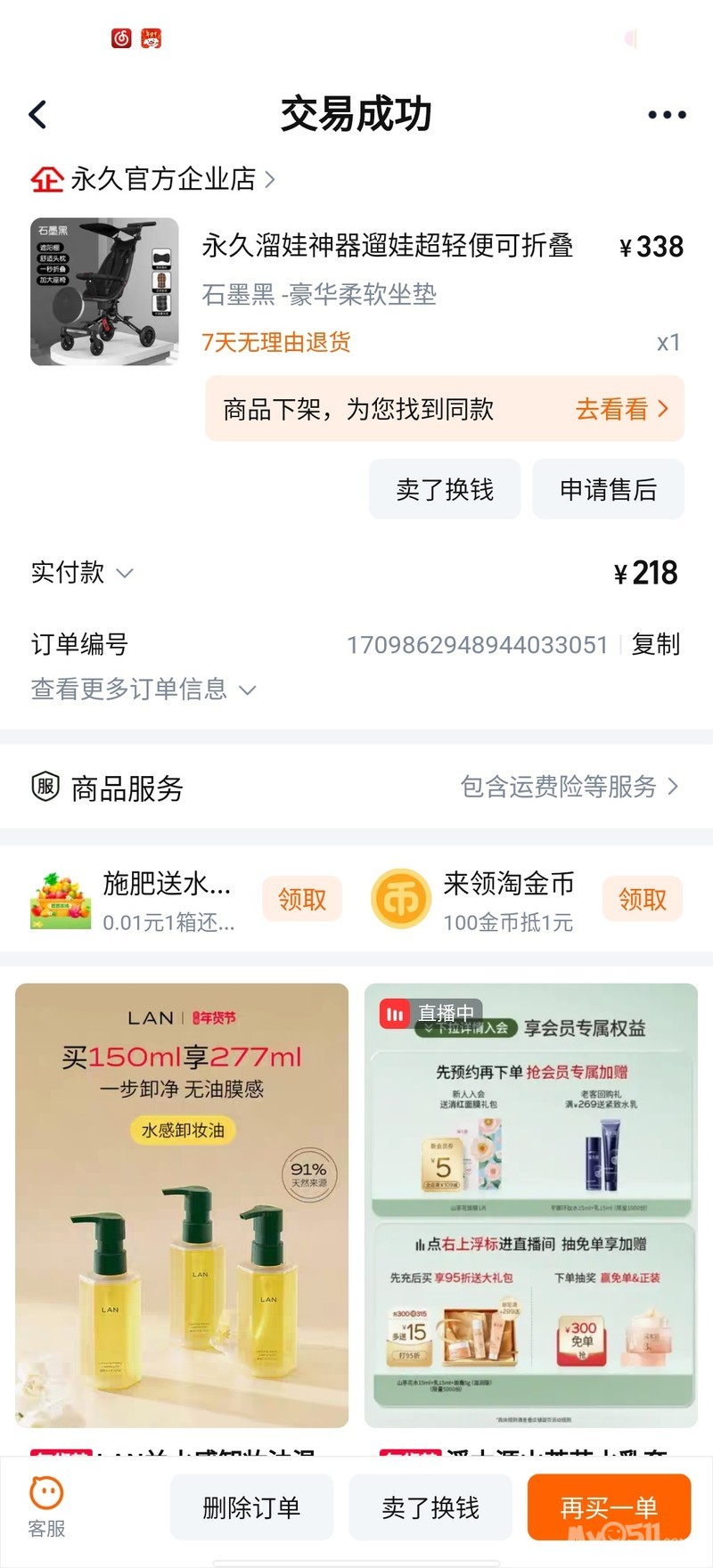This screenshot has width=713, height=1568.
Task: Tap 再买一单 to reorder
Action: click(609, 1507)
